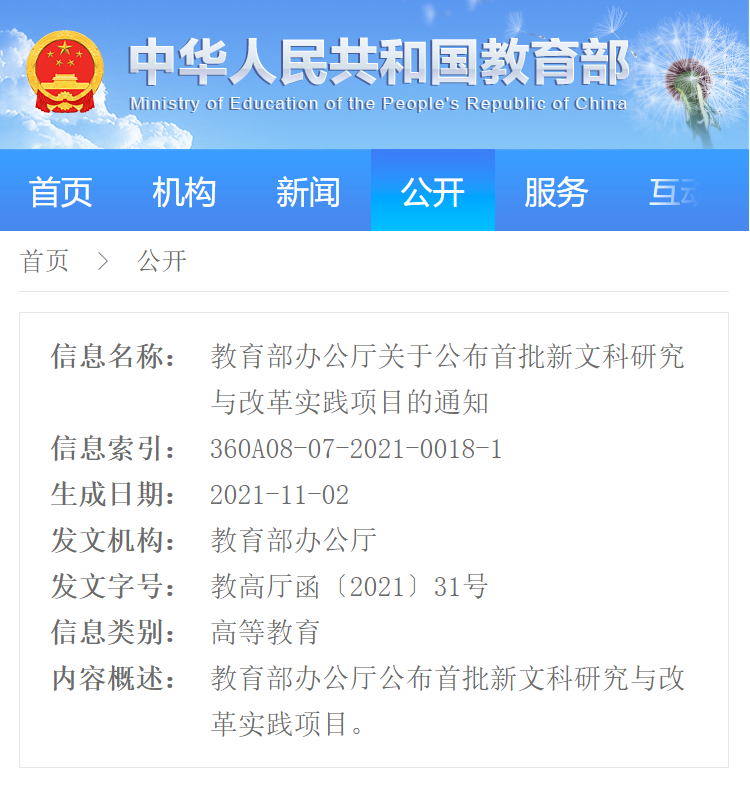Go to the 首页 navigation tab
Screen dimensions: 750x787
point(61,191)
